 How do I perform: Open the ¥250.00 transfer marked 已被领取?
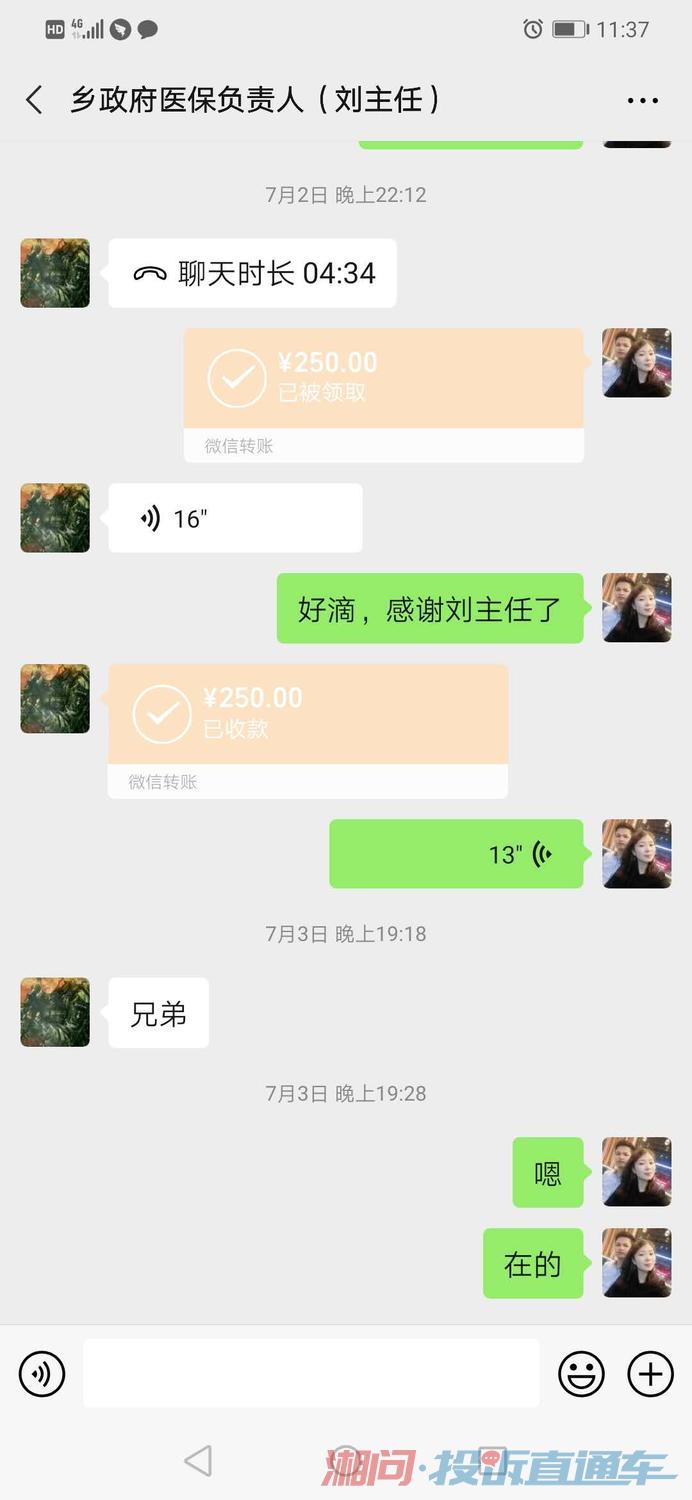(x=383, y=380)
